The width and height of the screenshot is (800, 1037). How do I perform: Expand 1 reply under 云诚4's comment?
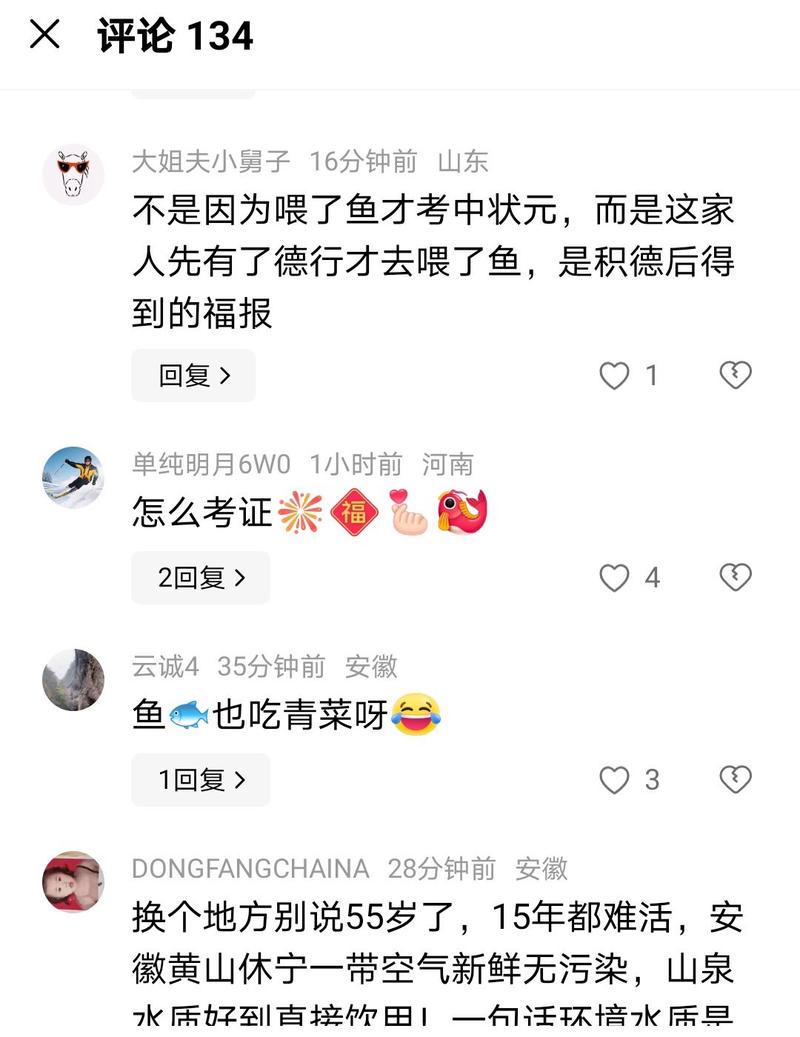point(200,780)
